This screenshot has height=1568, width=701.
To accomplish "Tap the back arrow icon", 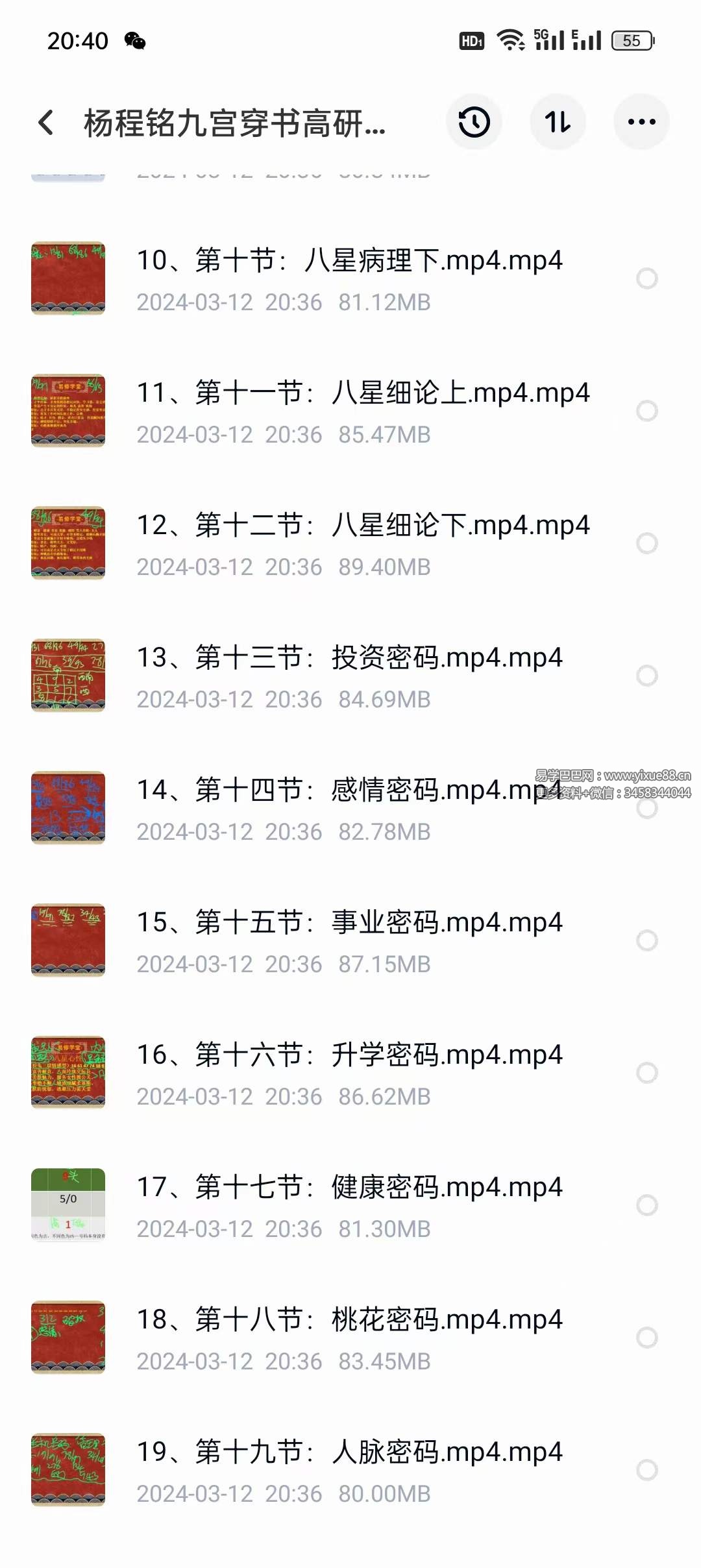I will [45, 121].
